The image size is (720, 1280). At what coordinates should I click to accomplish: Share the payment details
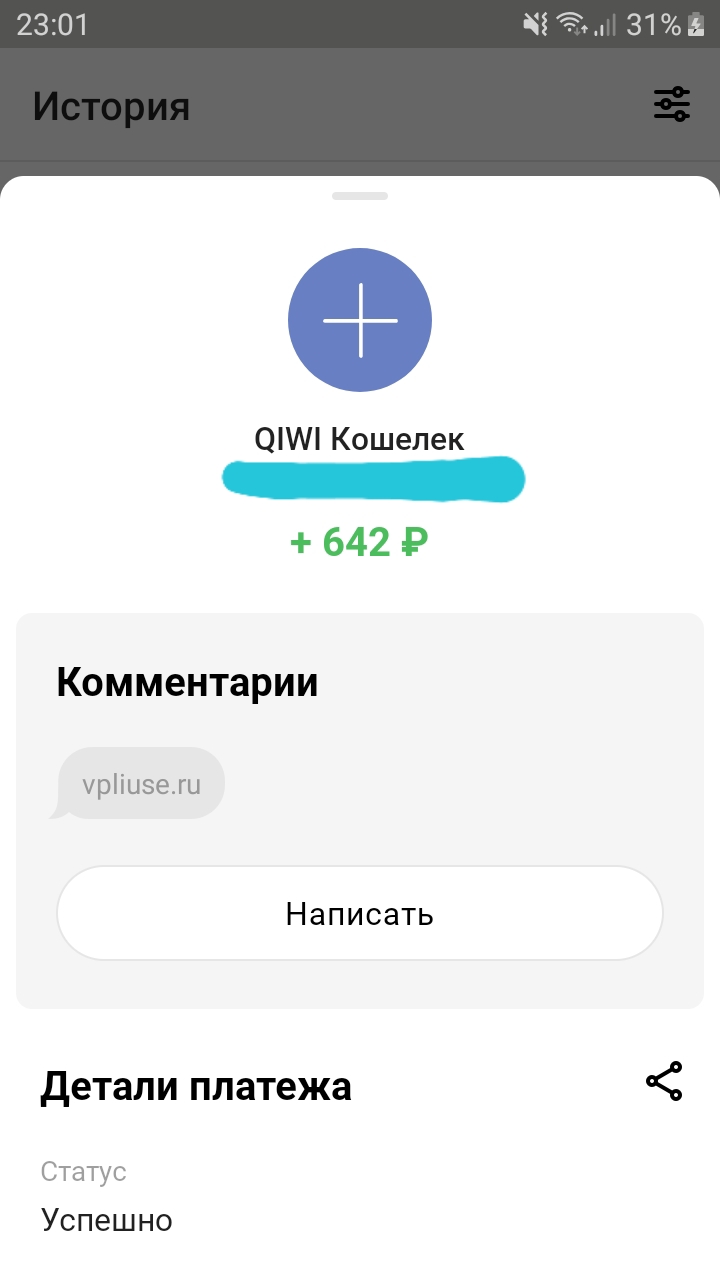coord(664,1082)
